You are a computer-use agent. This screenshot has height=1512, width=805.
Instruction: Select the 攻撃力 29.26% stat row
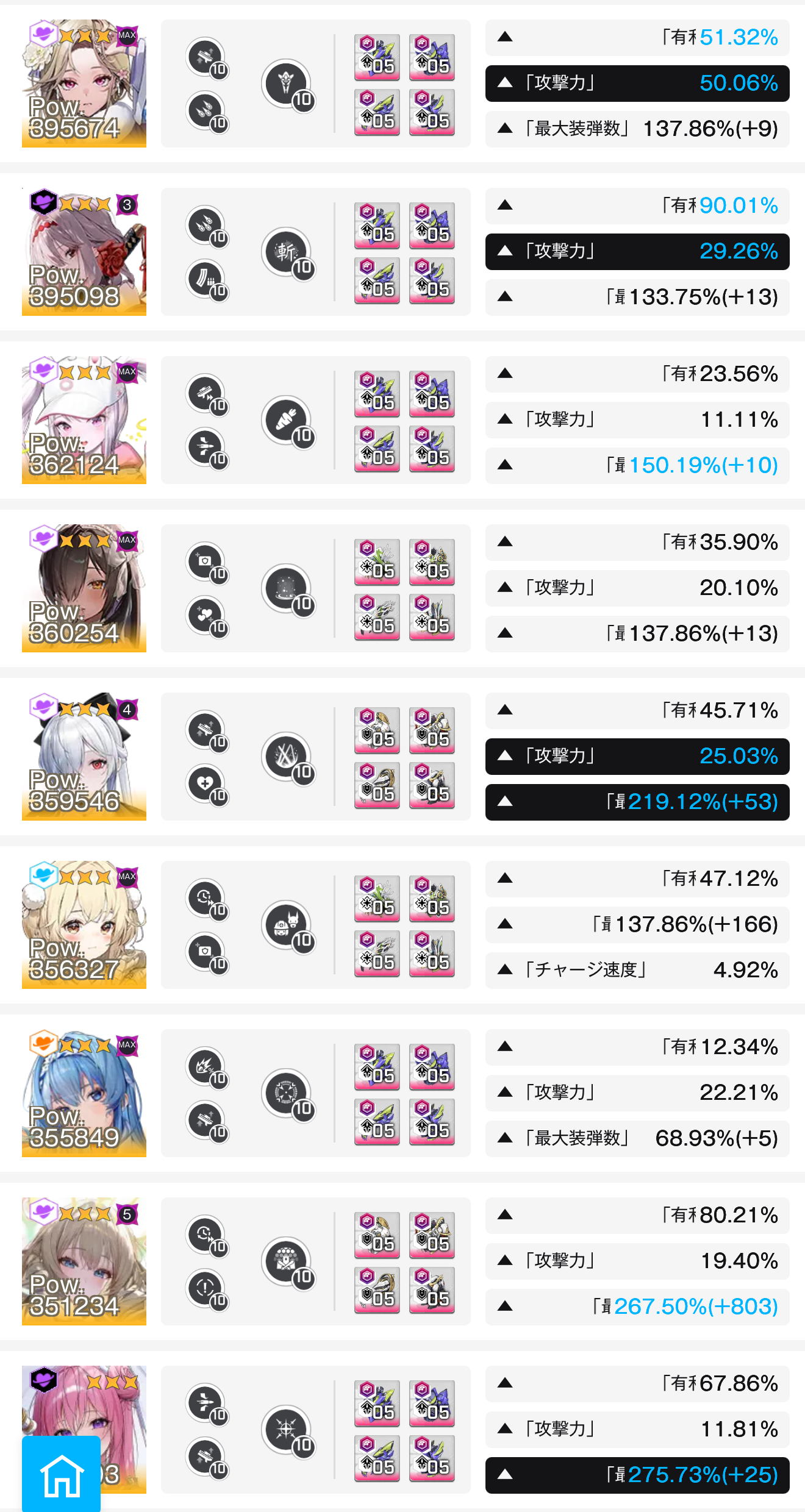tap(637, 252)
